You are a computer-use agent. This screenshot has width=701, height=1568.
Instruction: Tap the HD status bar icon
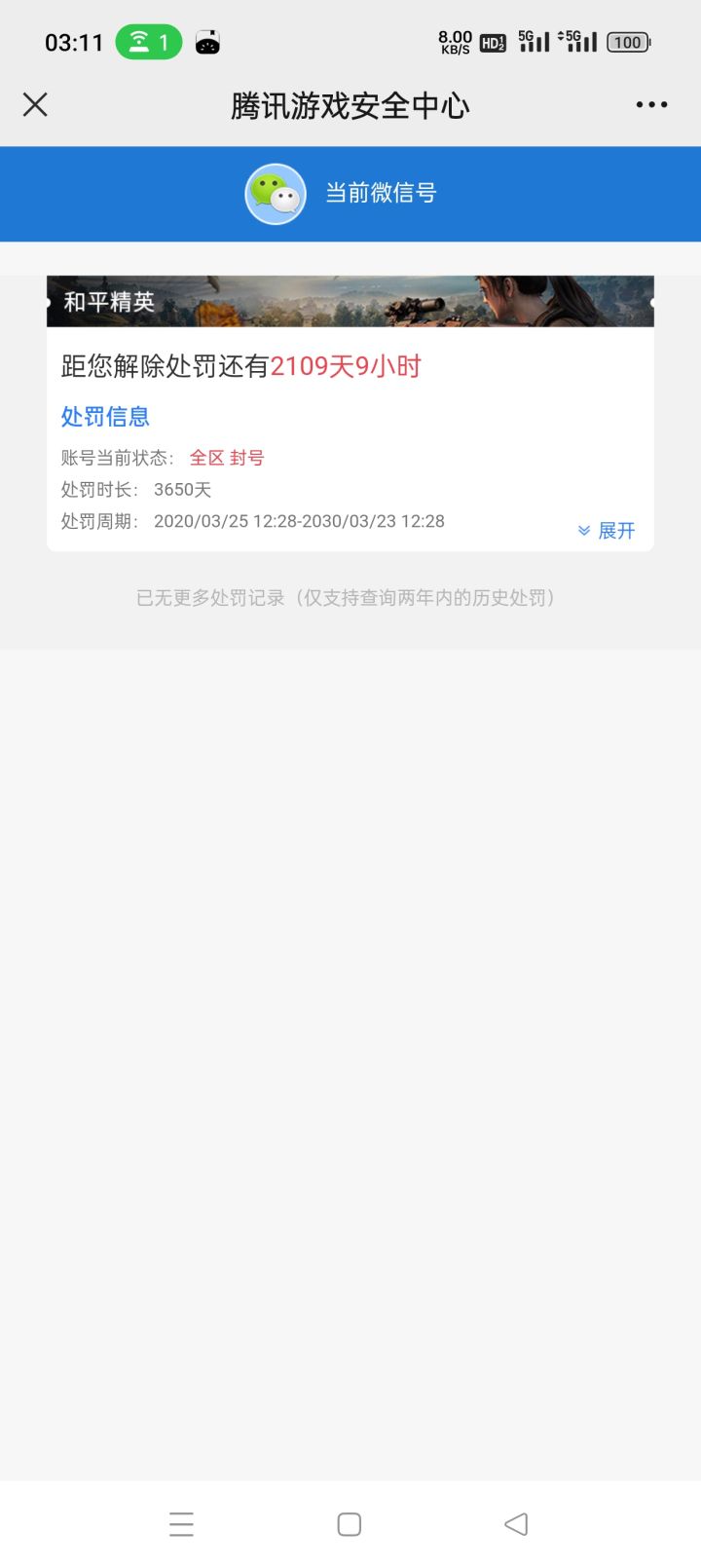coord(493,43)
